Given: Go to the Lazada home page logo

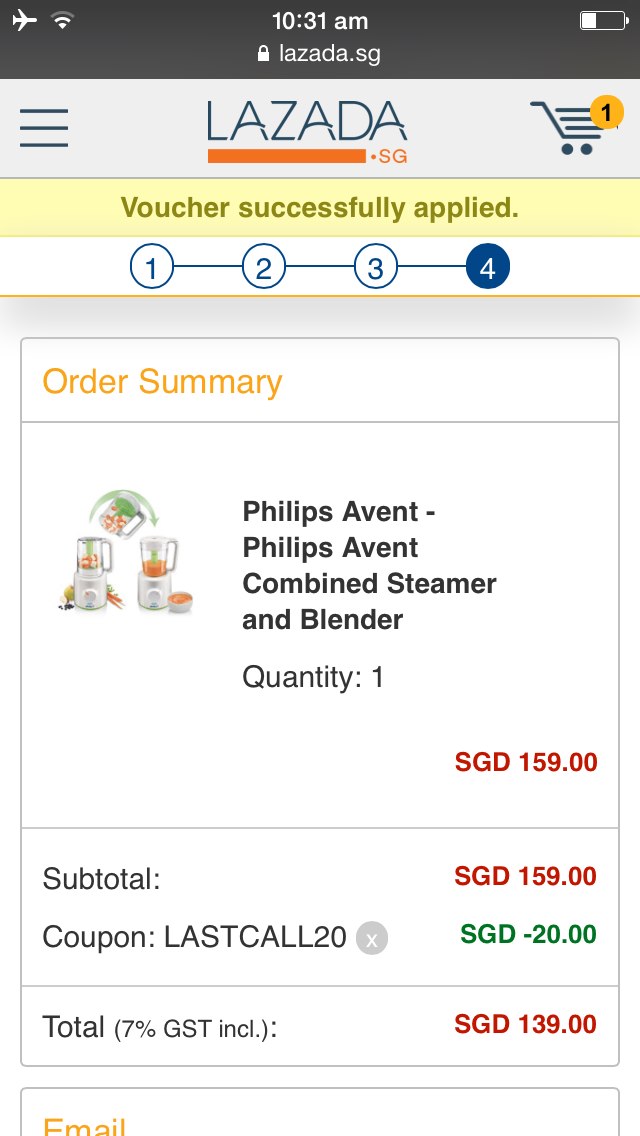Looking at the screenshot, I should point(307,131).
